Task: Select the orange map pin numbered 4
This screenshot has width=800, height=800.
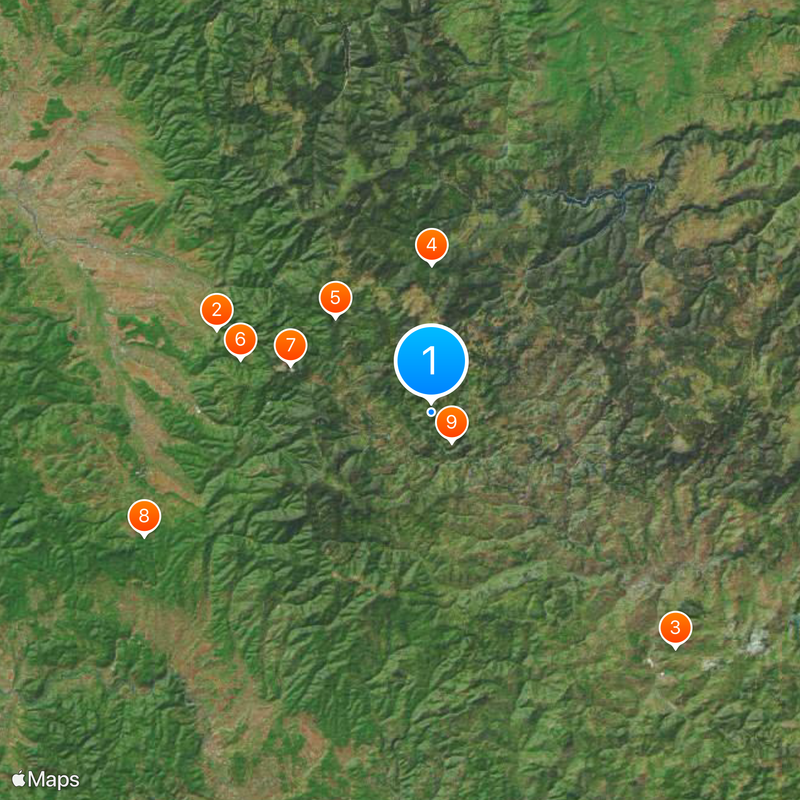Action: point(431,245)
